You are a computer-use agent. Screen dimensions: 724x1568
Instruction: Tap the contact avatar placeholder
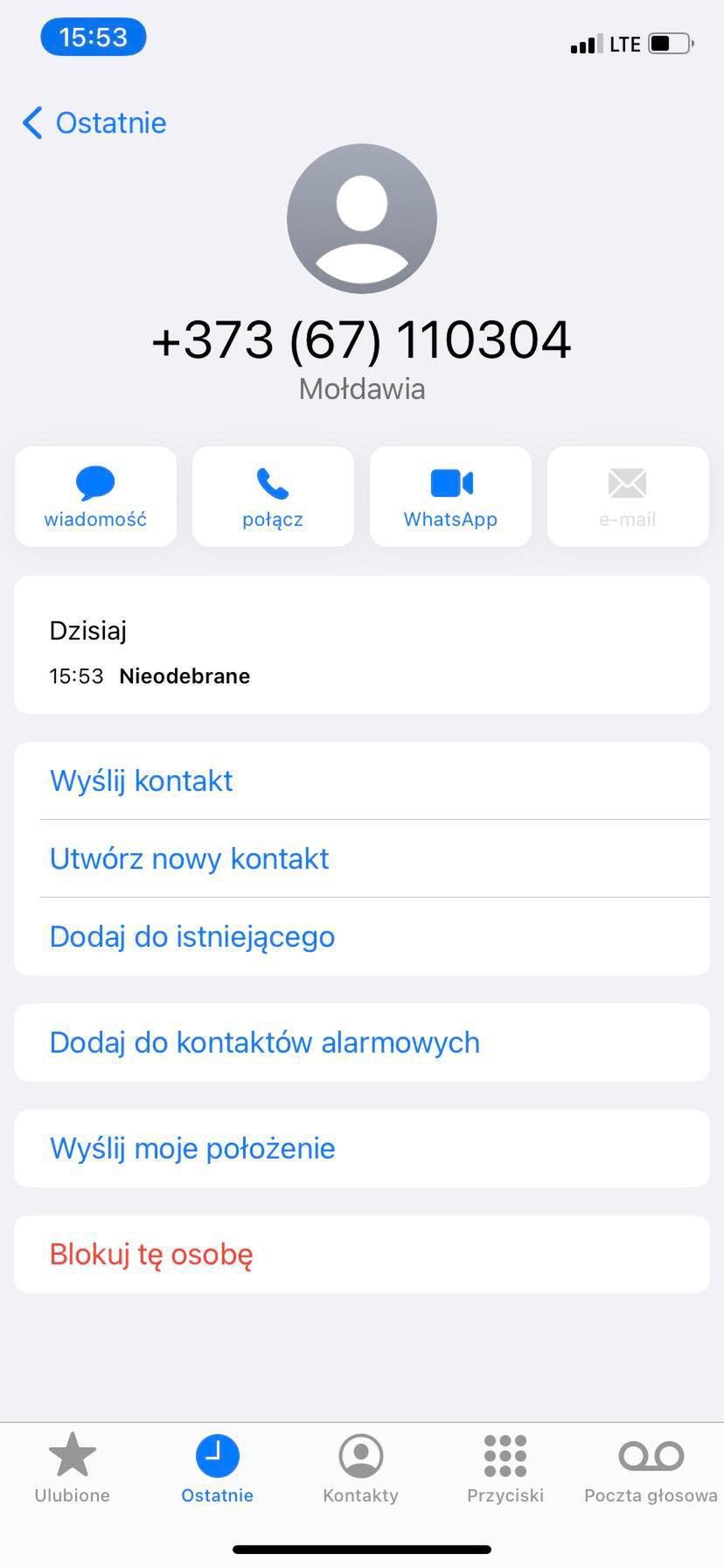(x=361, y=219)
